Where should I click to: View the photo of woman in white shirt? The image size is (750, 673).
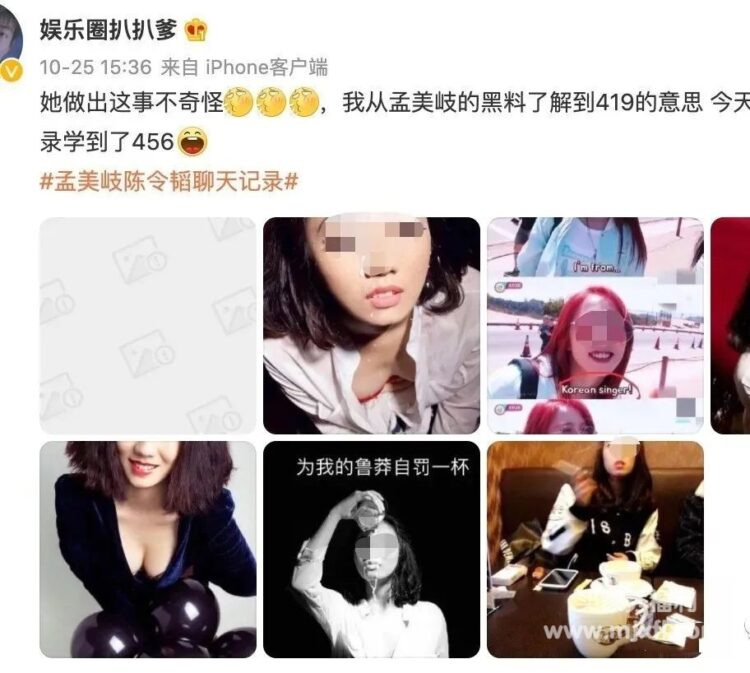[371, 325]
